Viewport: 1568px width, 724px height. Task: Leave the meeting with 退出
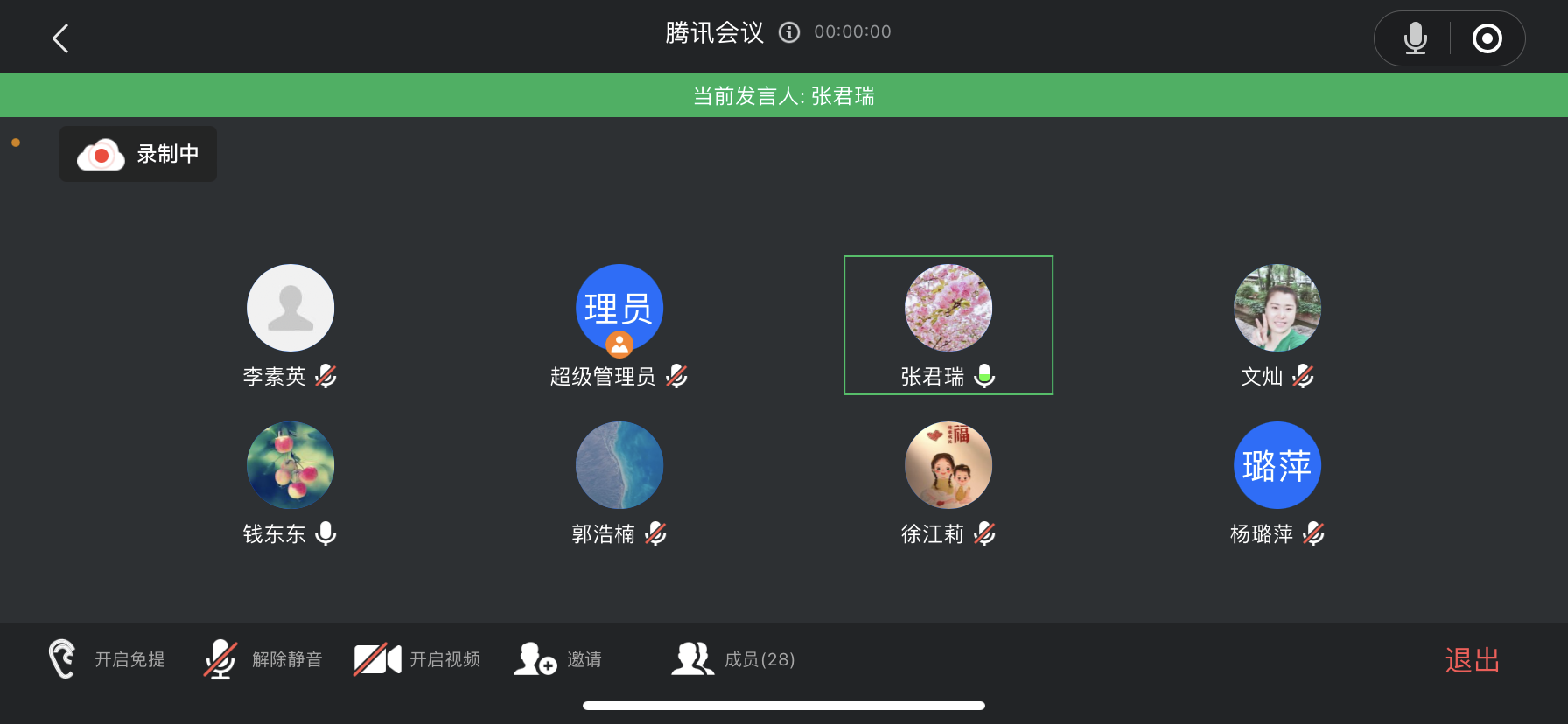tap(1472, 660)
